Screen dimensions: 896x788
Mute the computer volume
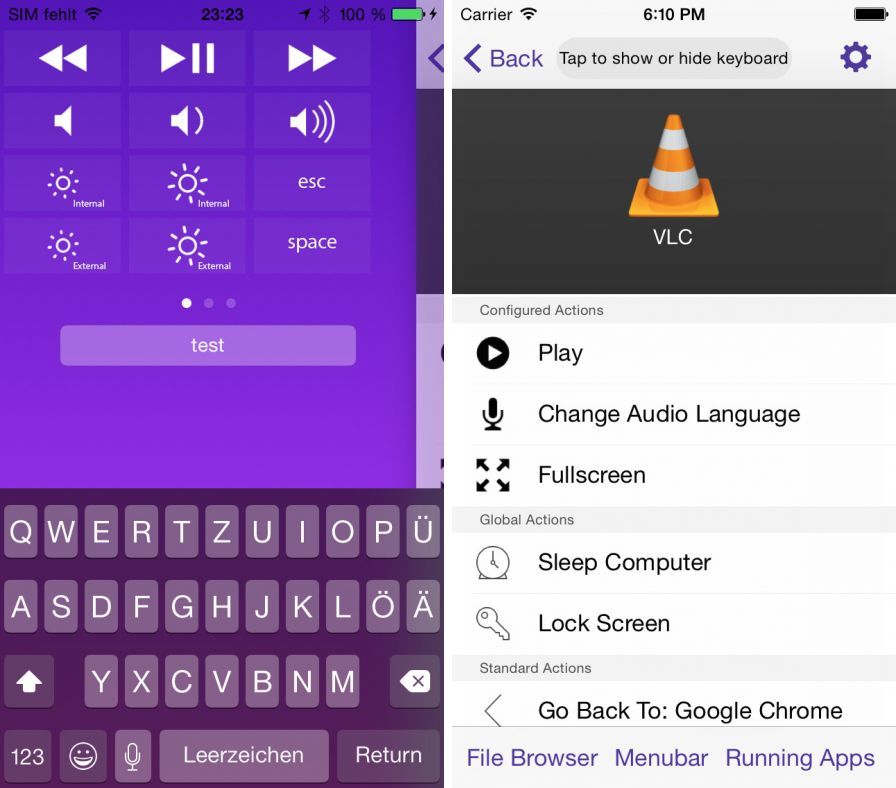click(x=63, y=121)
